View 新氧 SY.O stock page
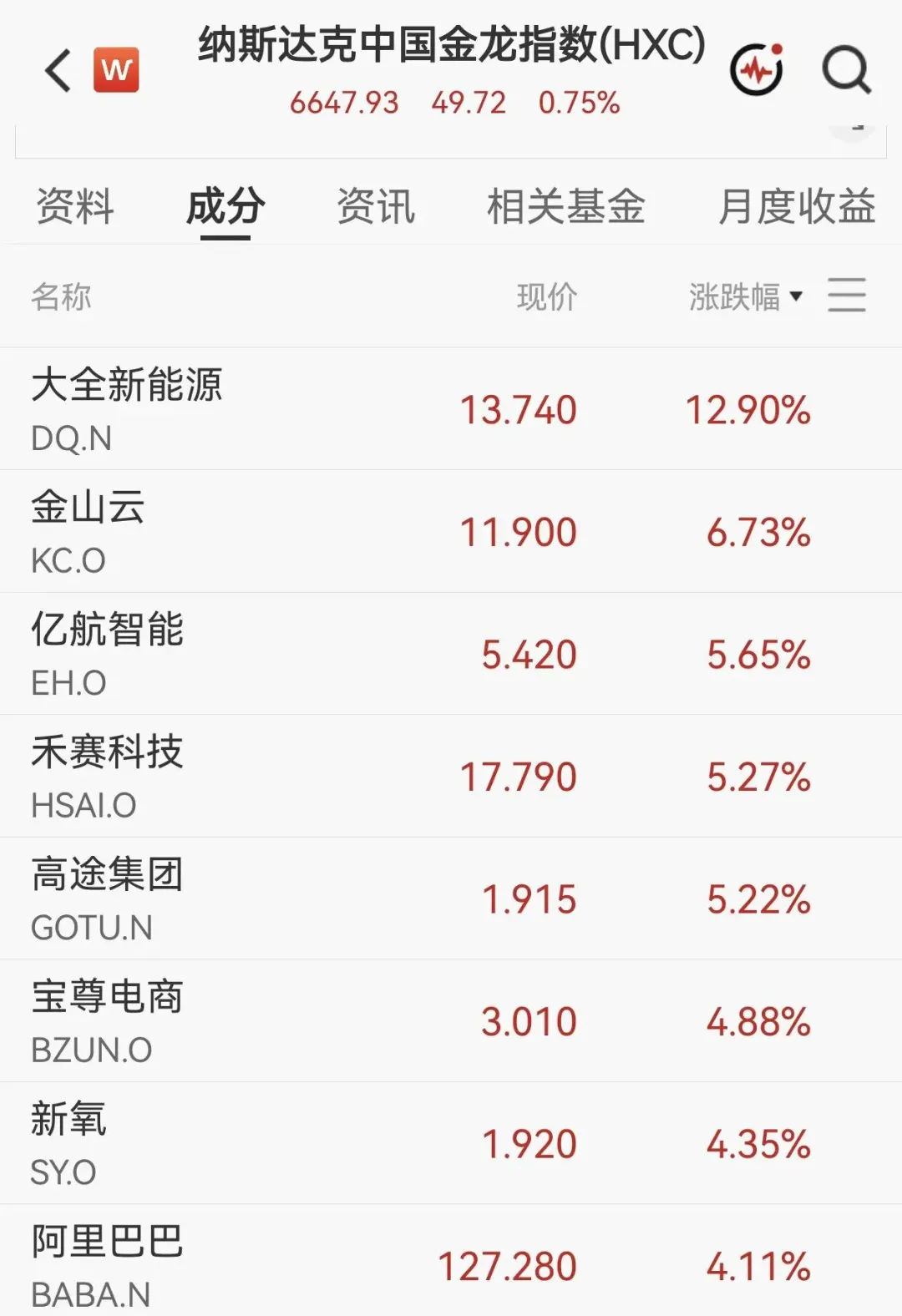The image size is (902, 1316). click(x=451, y=1143)
